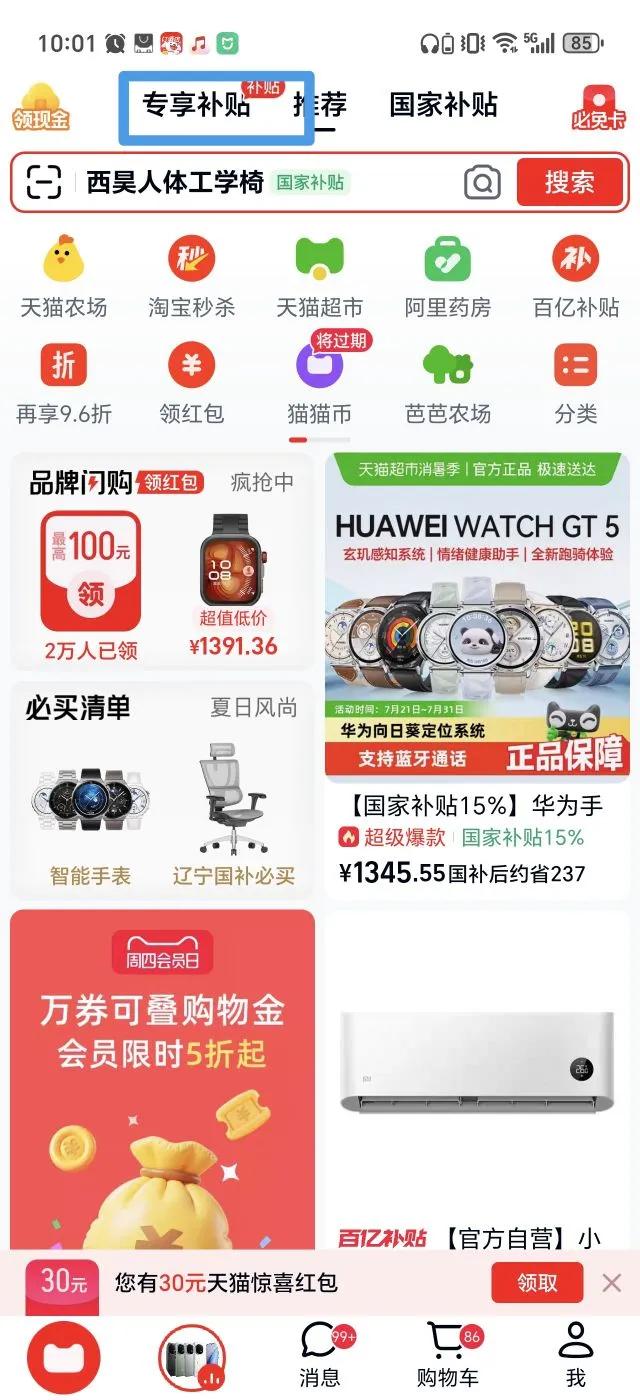640x1400 pixels.
Task: Open camera image search
Action: click(x=482, y=183)
